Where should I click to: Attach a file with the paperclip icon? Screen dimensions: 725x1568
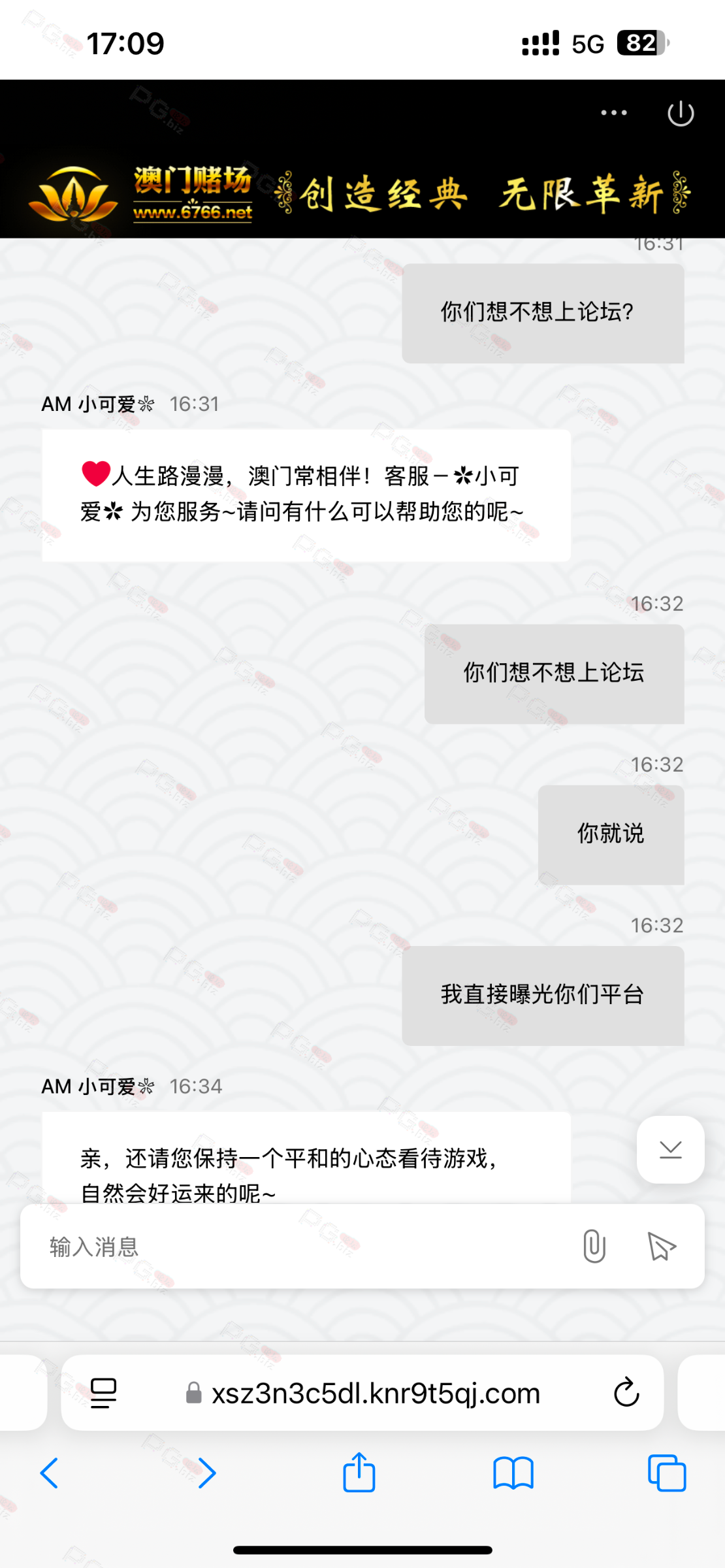[594, 1247]
